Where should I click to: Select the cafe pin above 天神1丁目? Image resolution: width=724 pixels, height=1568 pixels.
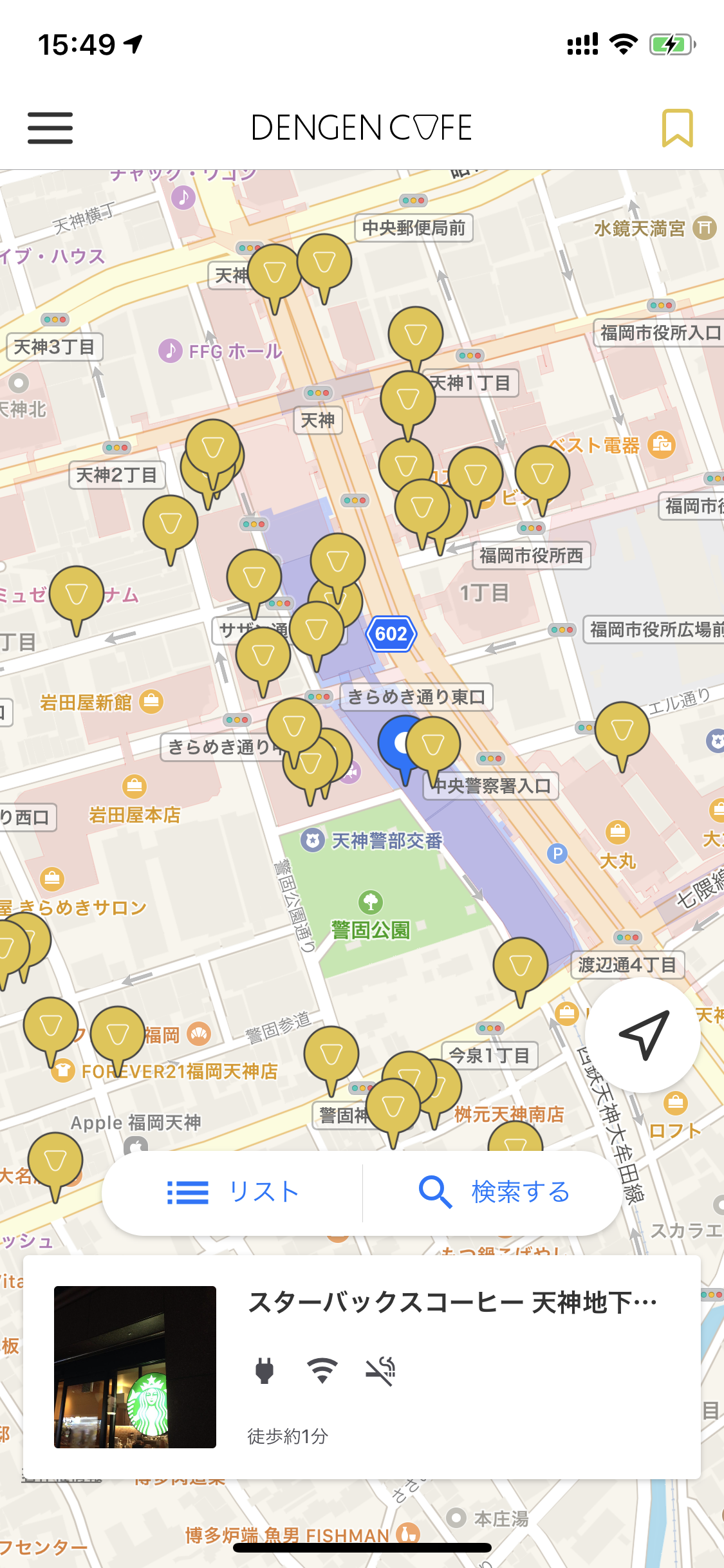[416, 334]
